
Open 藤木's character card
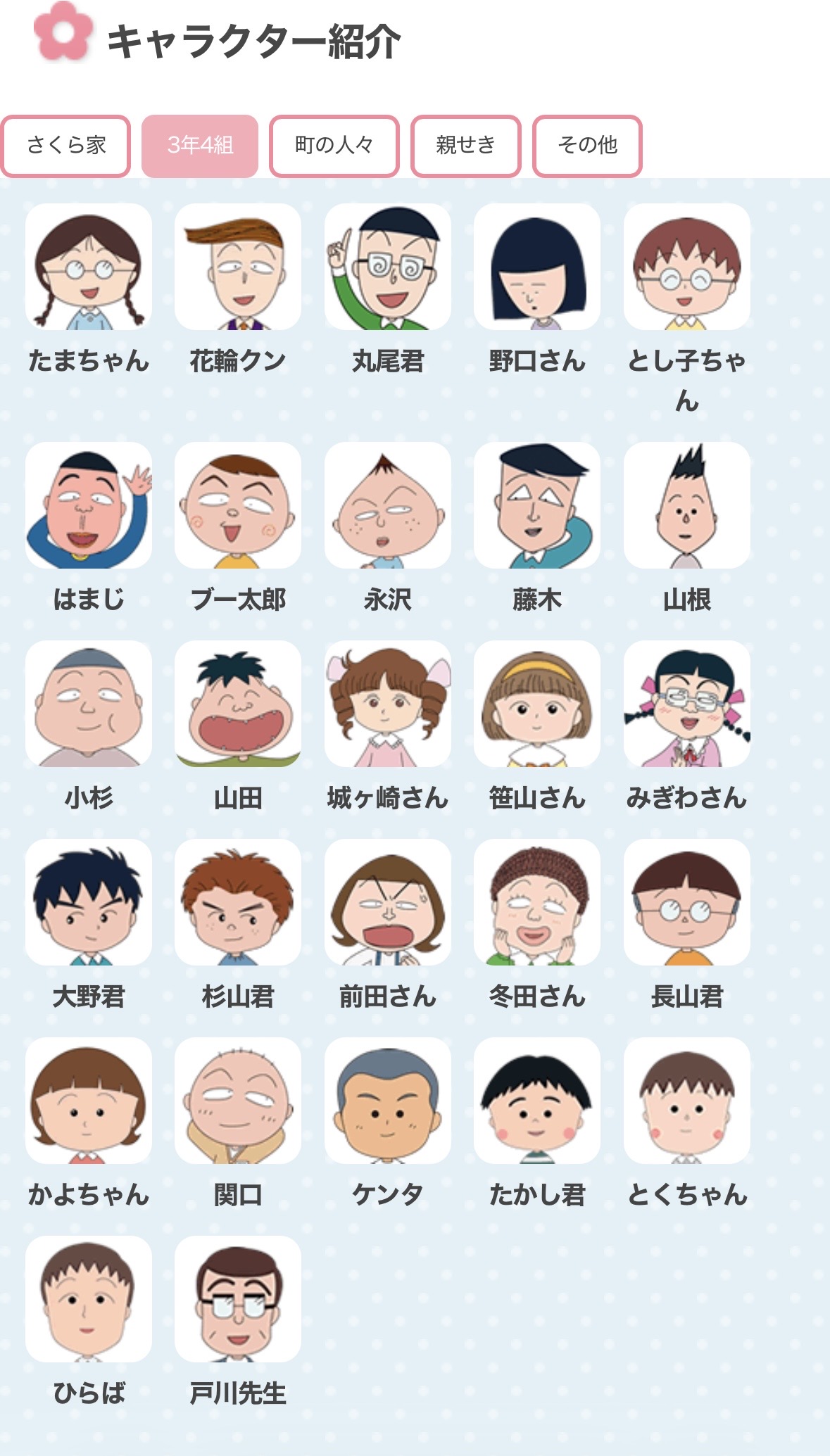537,506
